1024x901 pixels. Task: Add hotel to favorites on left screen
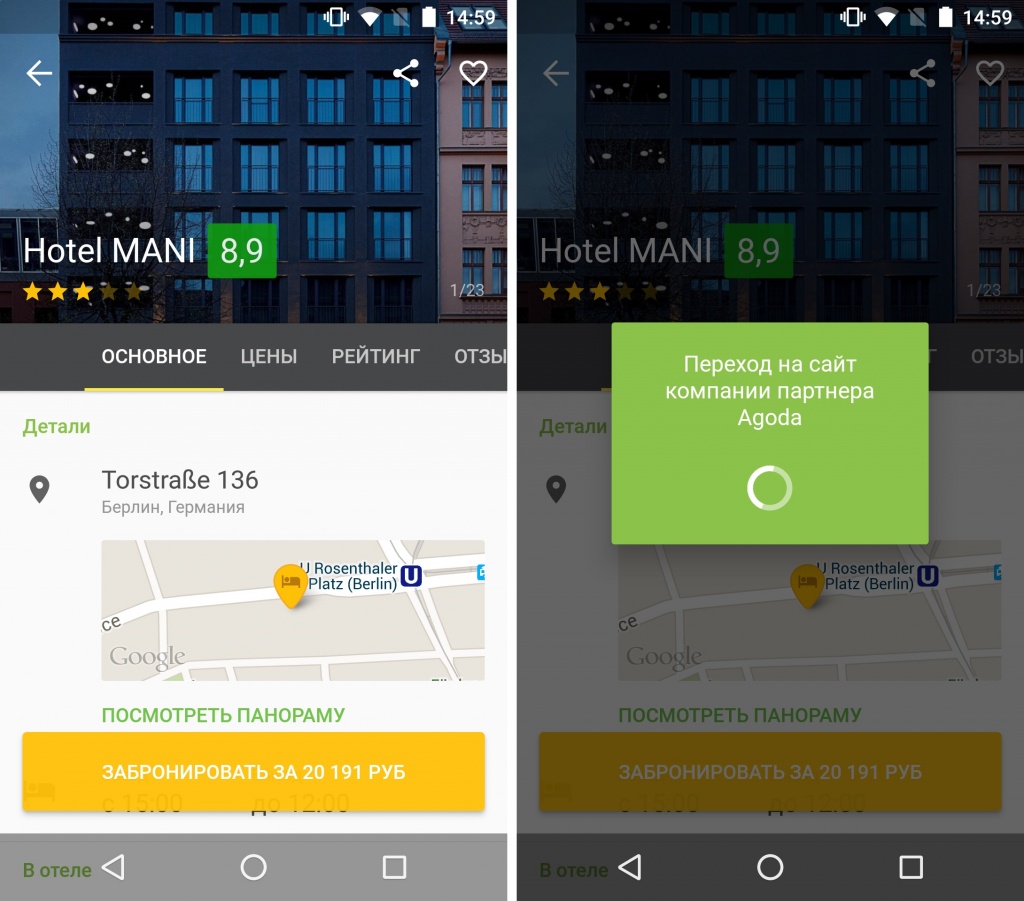point(472,73)
